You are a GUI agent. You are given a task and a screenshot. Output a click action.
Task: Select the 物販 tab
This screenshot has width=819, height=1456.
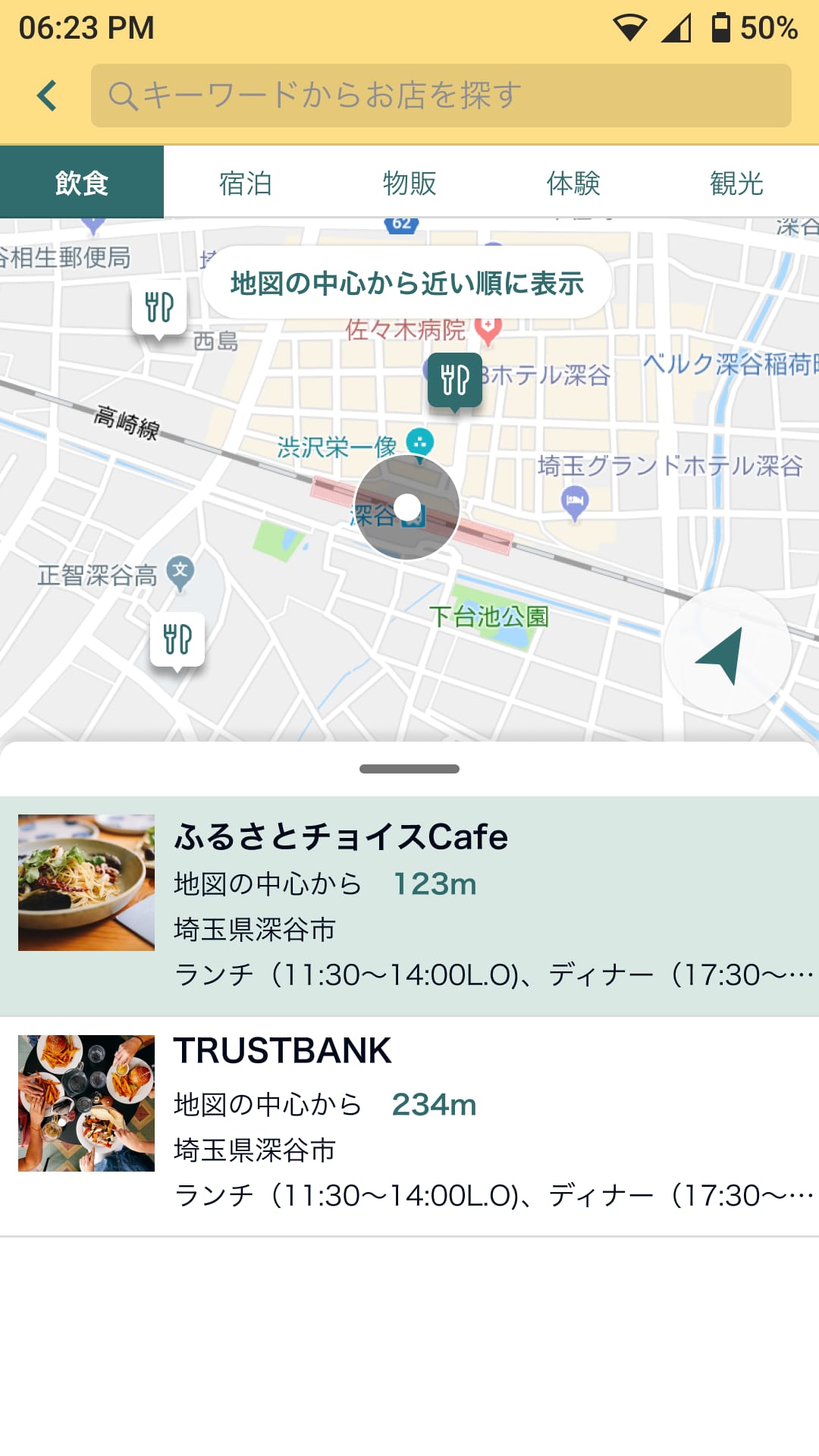409,181
